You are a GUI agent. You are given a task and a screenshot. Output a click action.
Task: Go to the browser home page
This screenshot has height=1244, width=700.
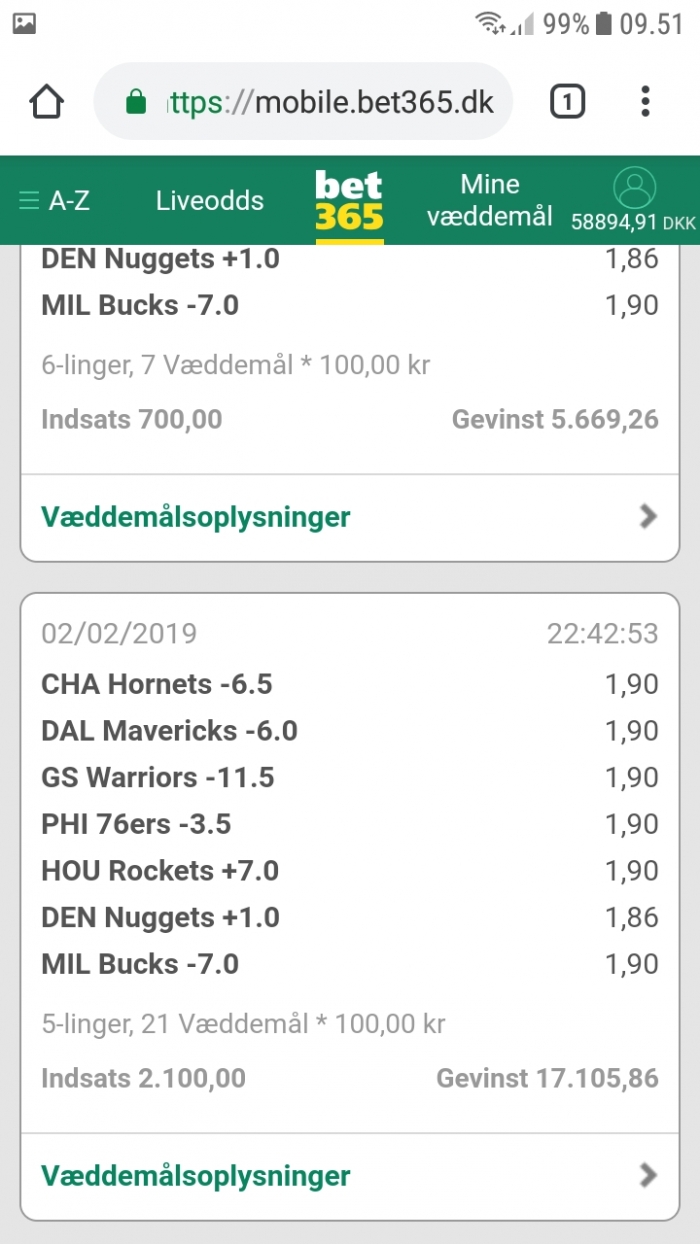click(47, 102)
